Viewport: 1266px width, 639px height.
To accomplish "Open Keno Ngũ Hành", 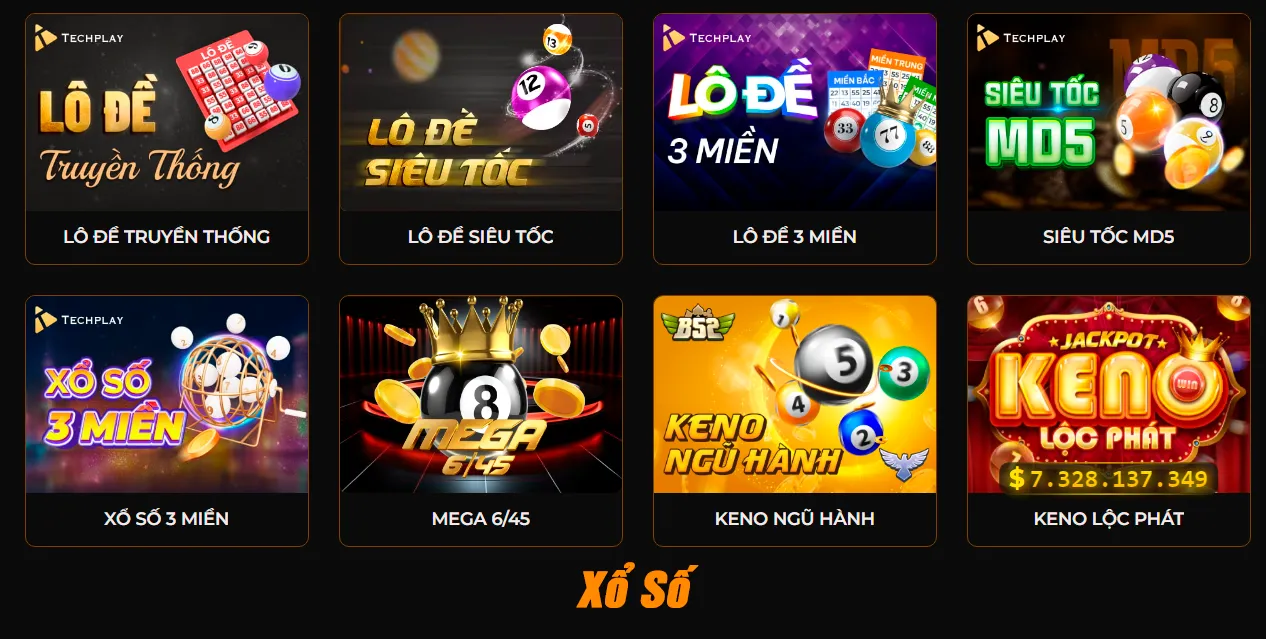I will [x=795, y=420].
